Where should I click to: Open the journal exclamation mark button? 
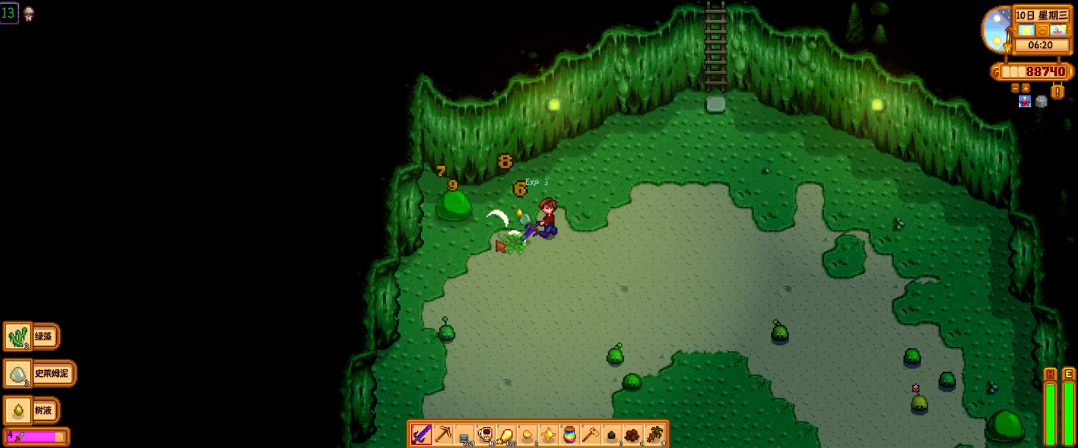(1057, 91)
